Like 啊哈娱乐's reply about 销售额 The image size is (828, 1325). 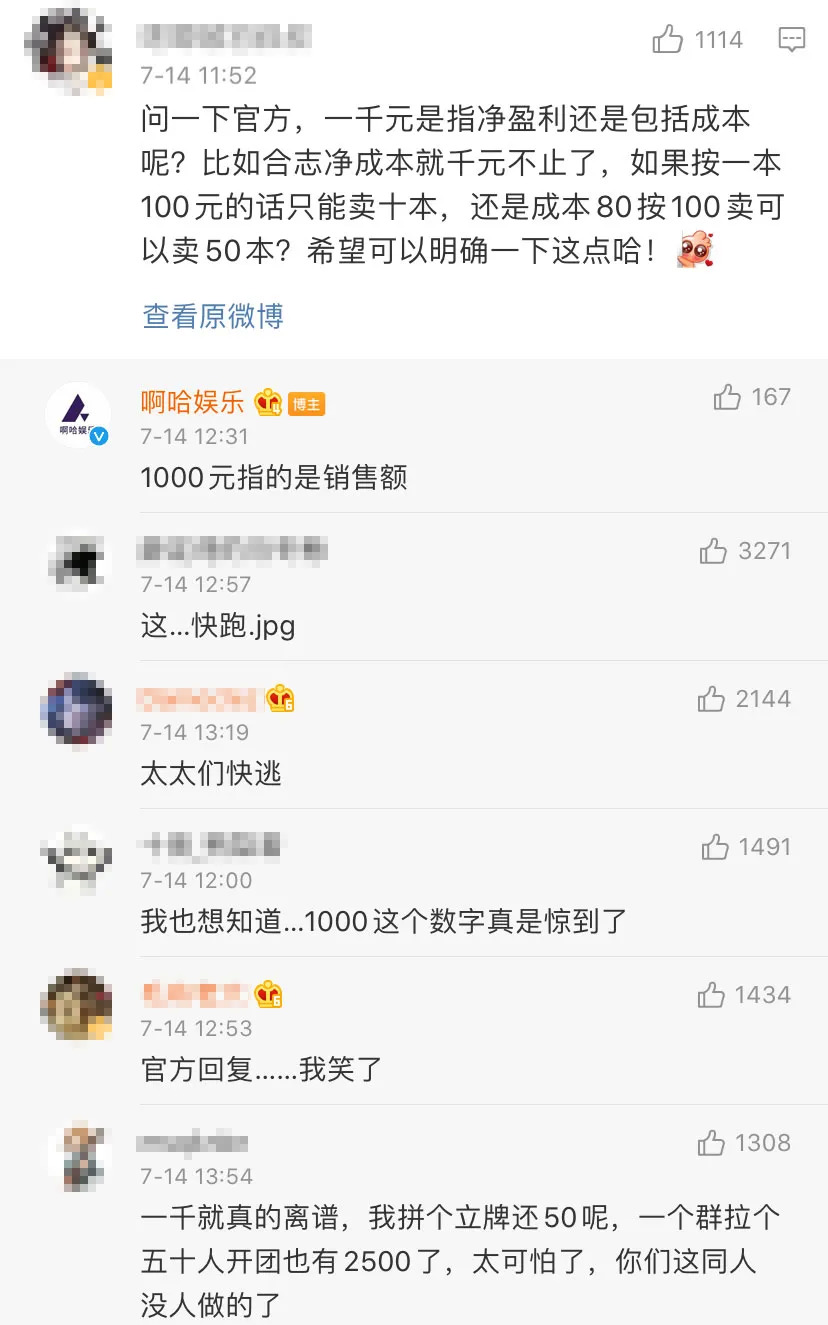pyautogui.click(x=727, y=398)
